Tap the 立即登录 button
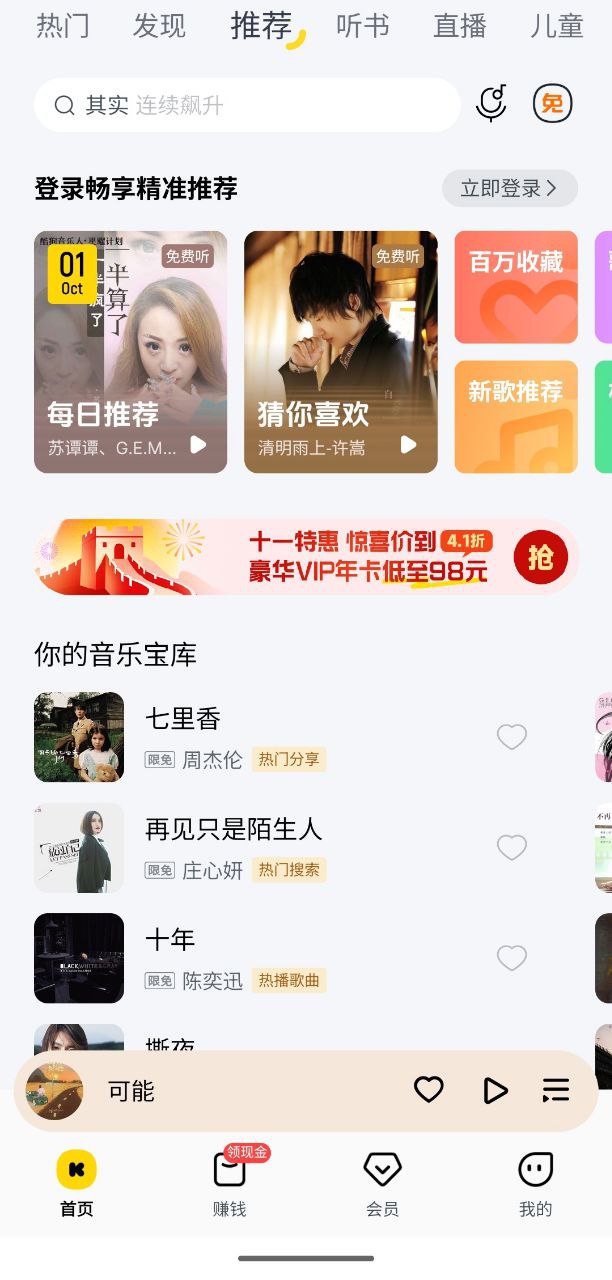The width and height of the screenshot is (612, 1280). tap(510, 188)
